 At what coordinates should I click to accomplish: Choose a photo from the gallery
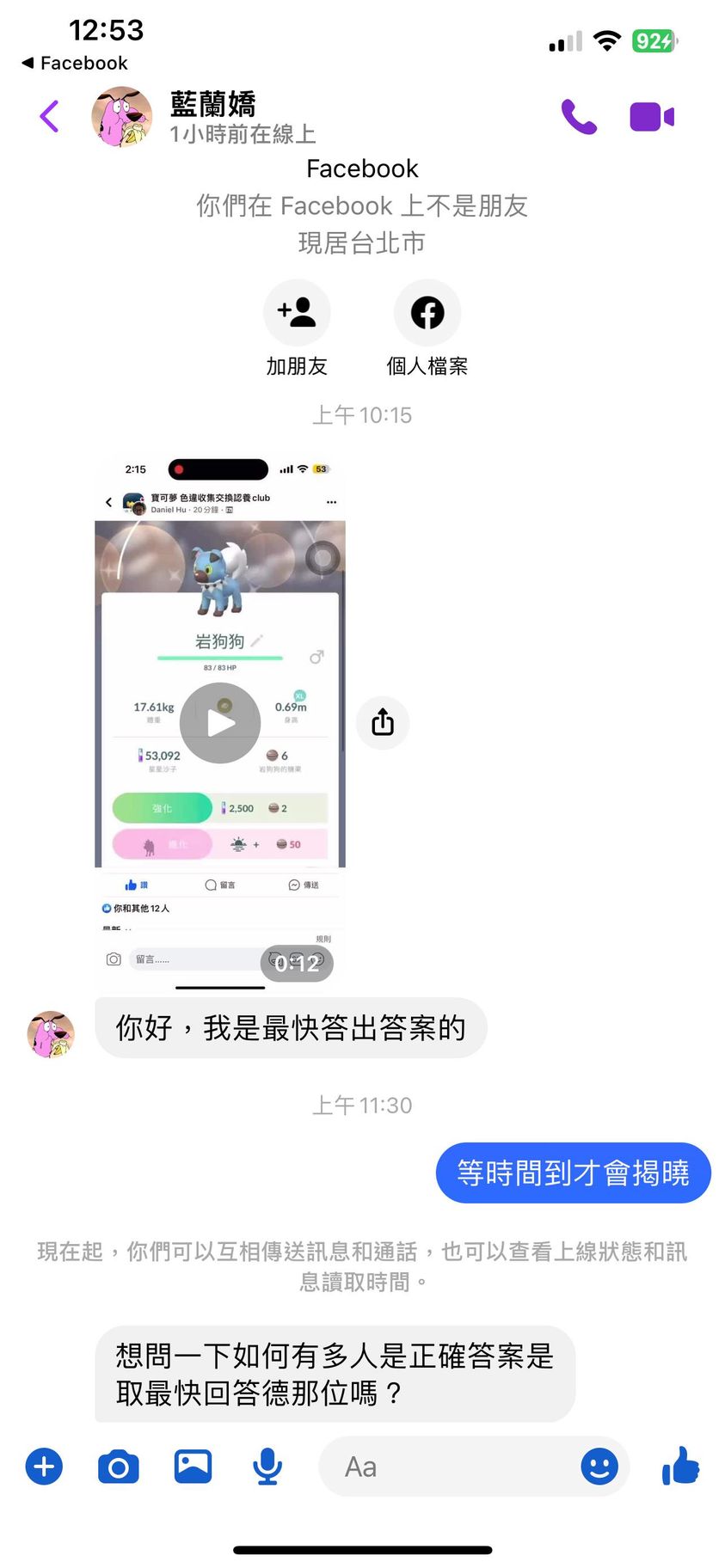[x=194, y=1467]
